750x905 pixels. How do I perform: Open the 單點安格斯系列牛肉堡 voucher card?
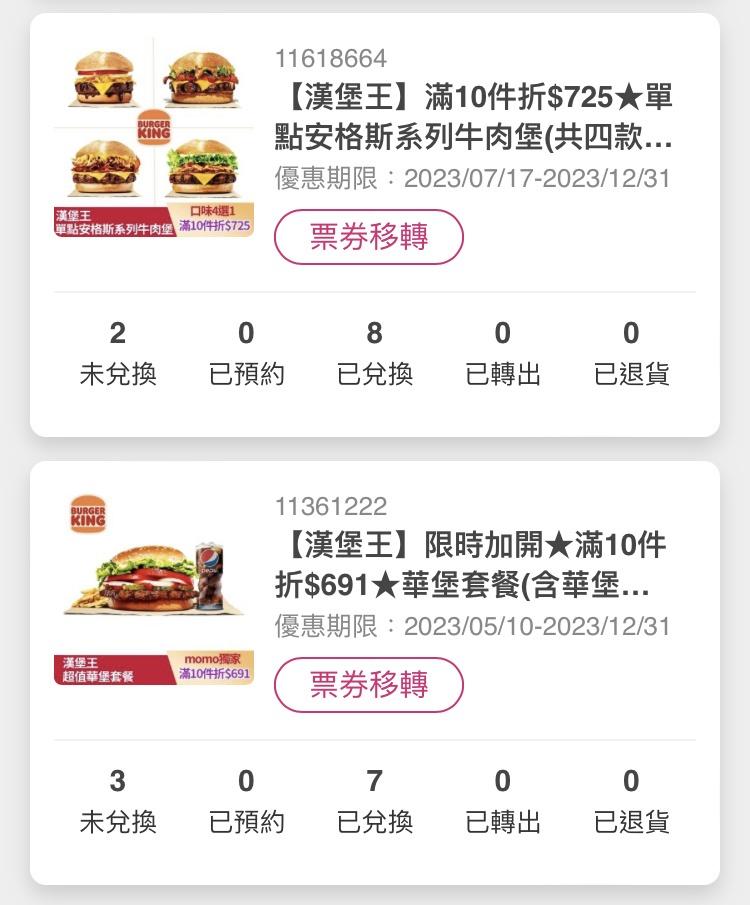click(x=473, y=118)
